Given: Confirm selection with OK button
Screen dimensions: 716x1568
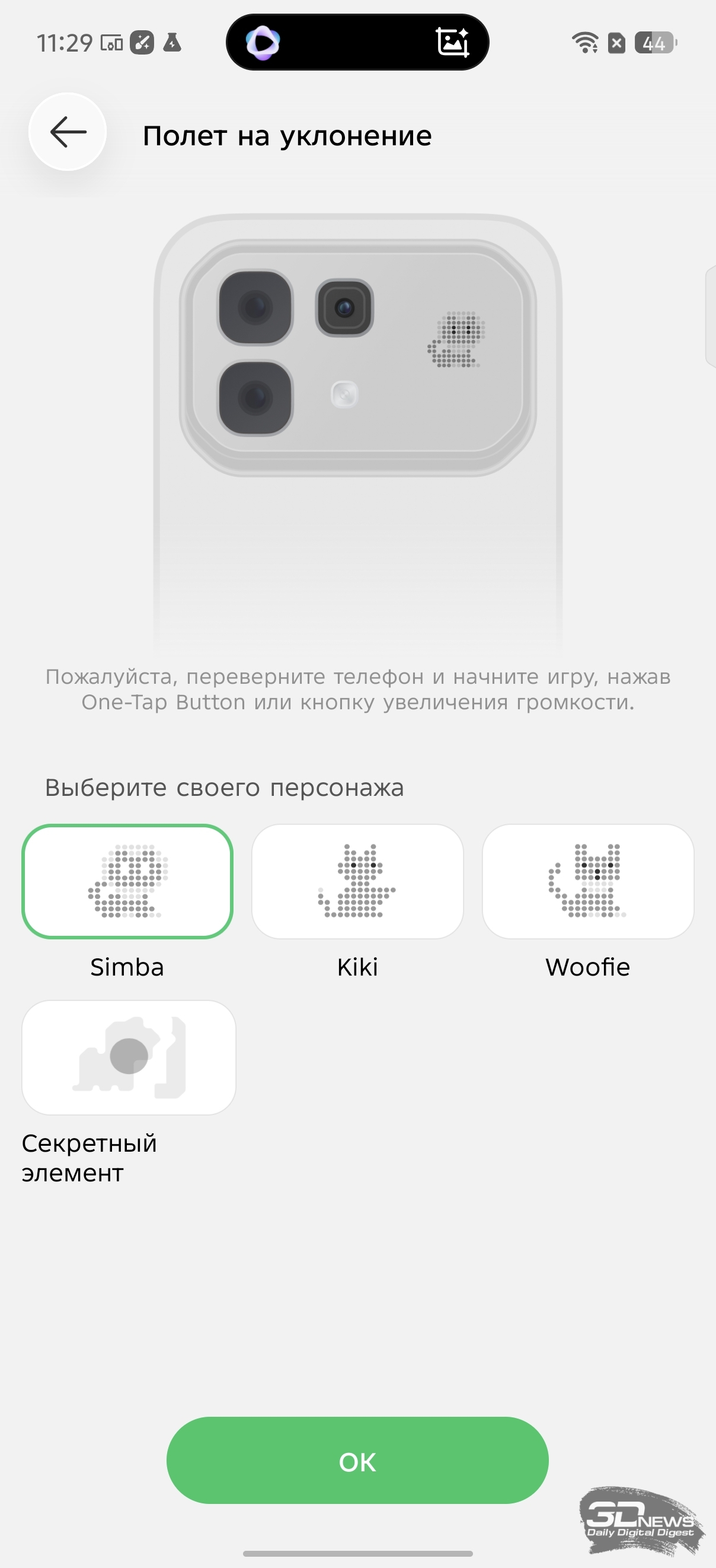Looking at the screenshot, I should [x=357, y=1461].
